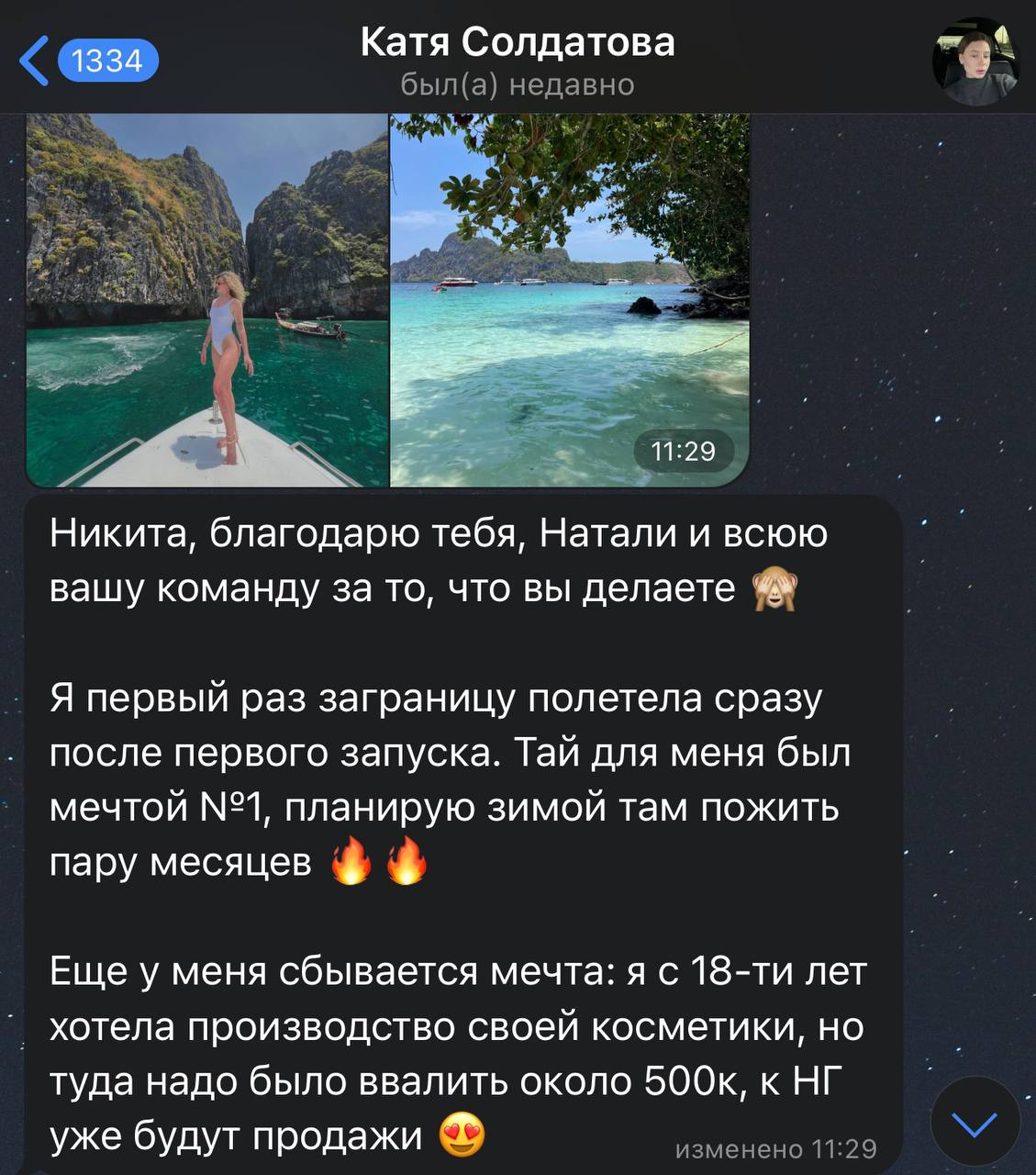Image resolution: width=1036 pixels, height=1175 pixels.
Task: Open the photo of woman on boat
Action: coord(207,299)
